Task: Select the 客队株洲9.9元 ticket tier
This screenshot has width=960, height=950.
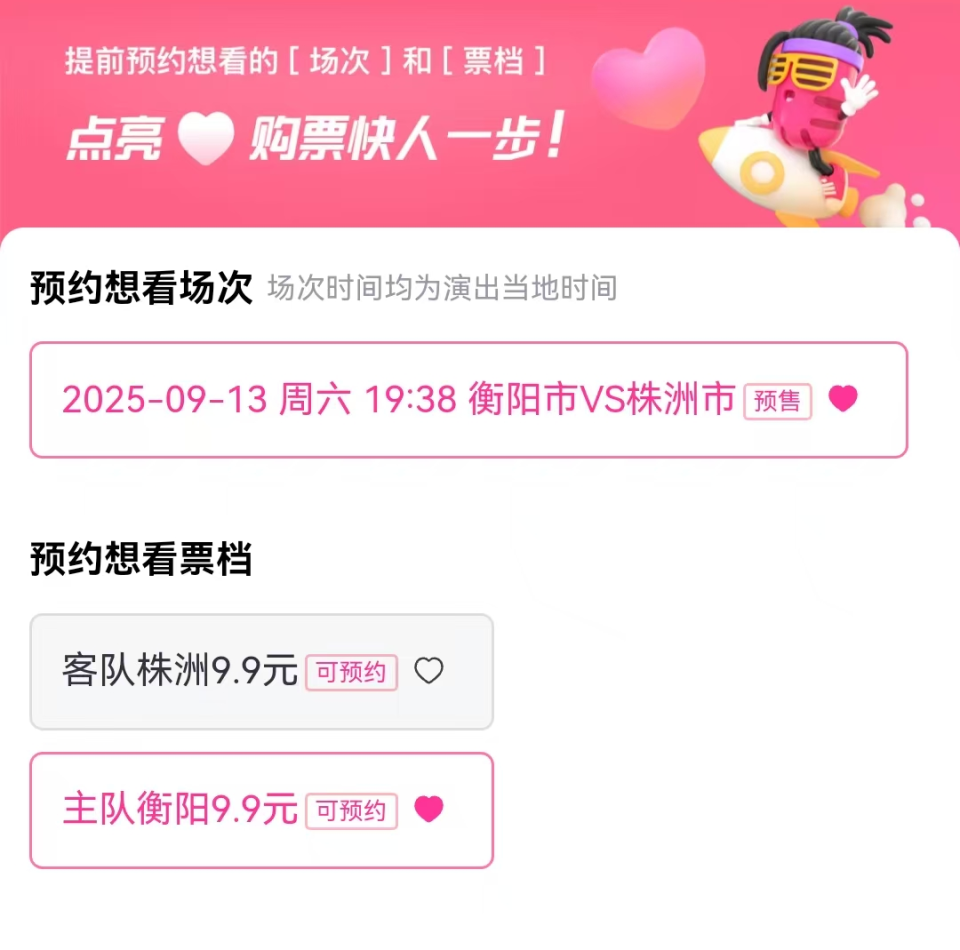Action: [261, 671]
